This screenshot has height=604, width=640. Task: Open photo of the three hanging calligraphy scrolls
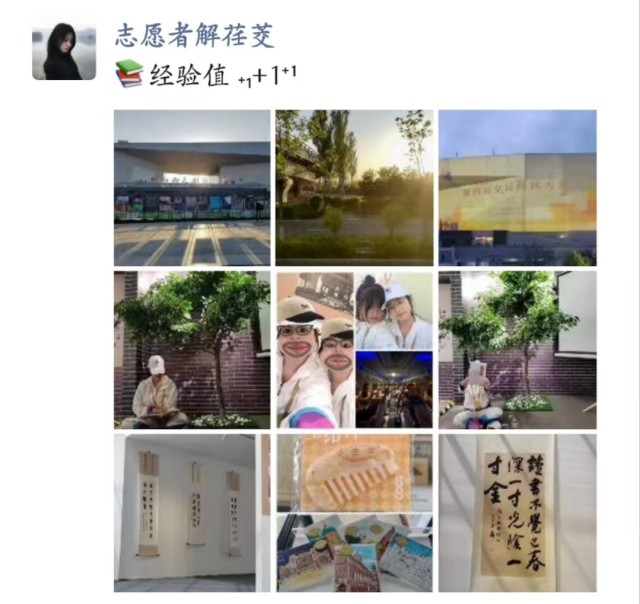(192, 512)
